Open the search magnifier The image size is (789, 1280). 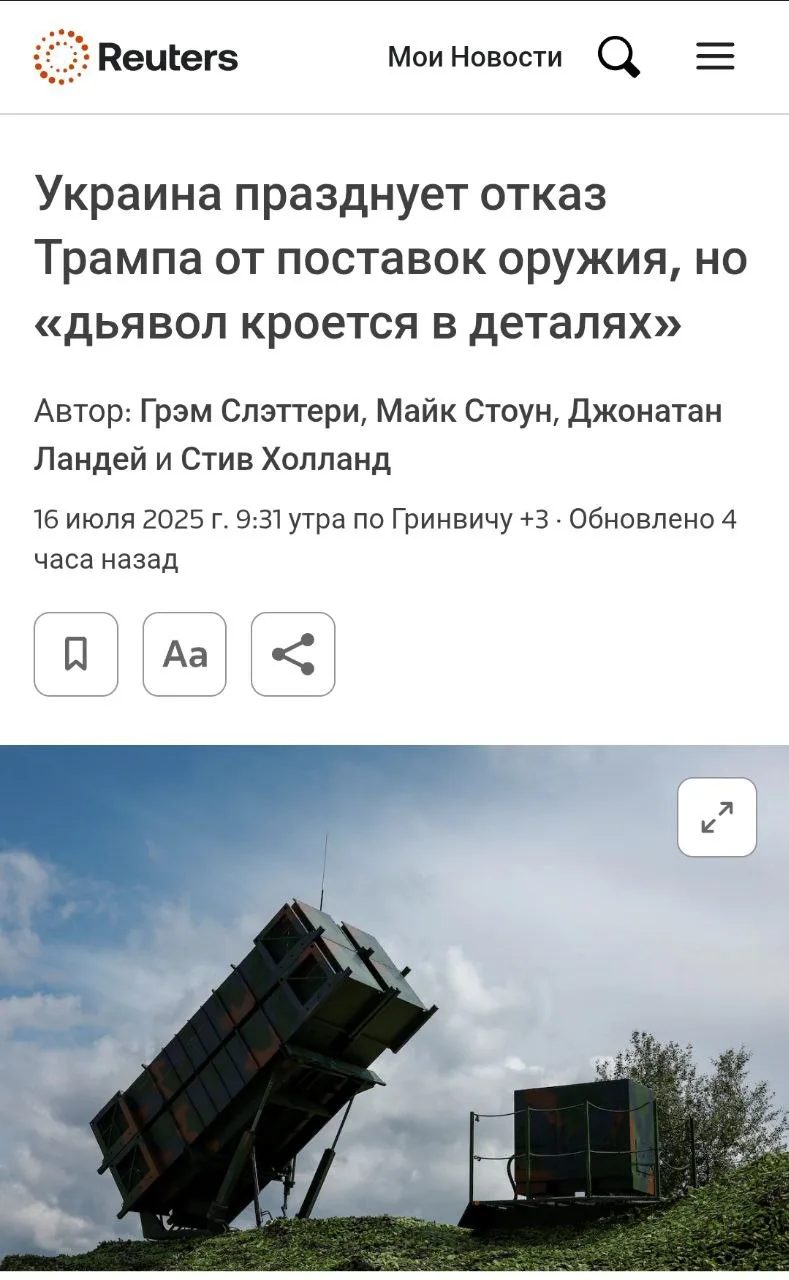[x=618, y=57]
